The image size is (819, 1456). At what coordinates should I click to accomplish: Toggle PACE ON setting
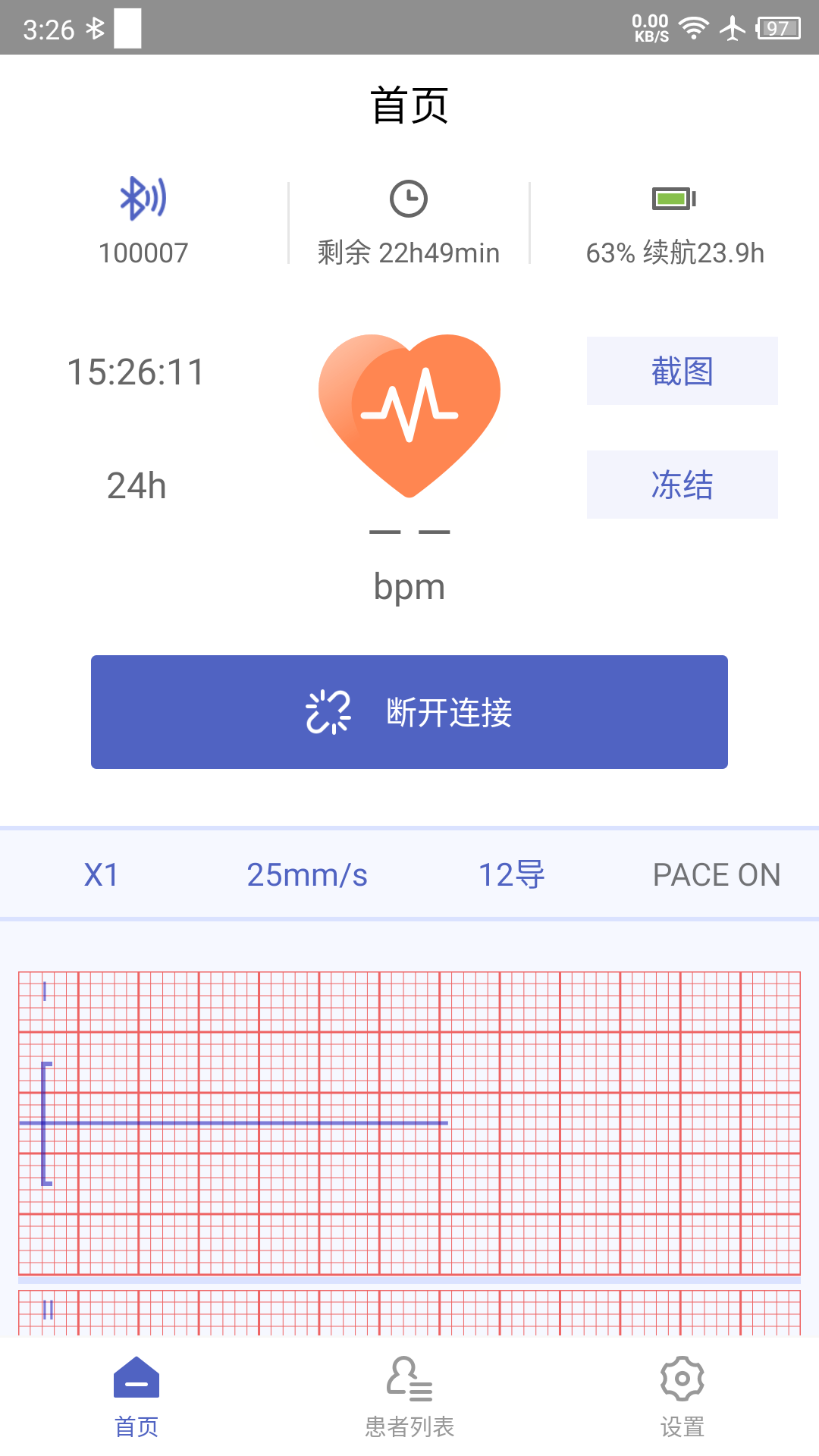717,874
